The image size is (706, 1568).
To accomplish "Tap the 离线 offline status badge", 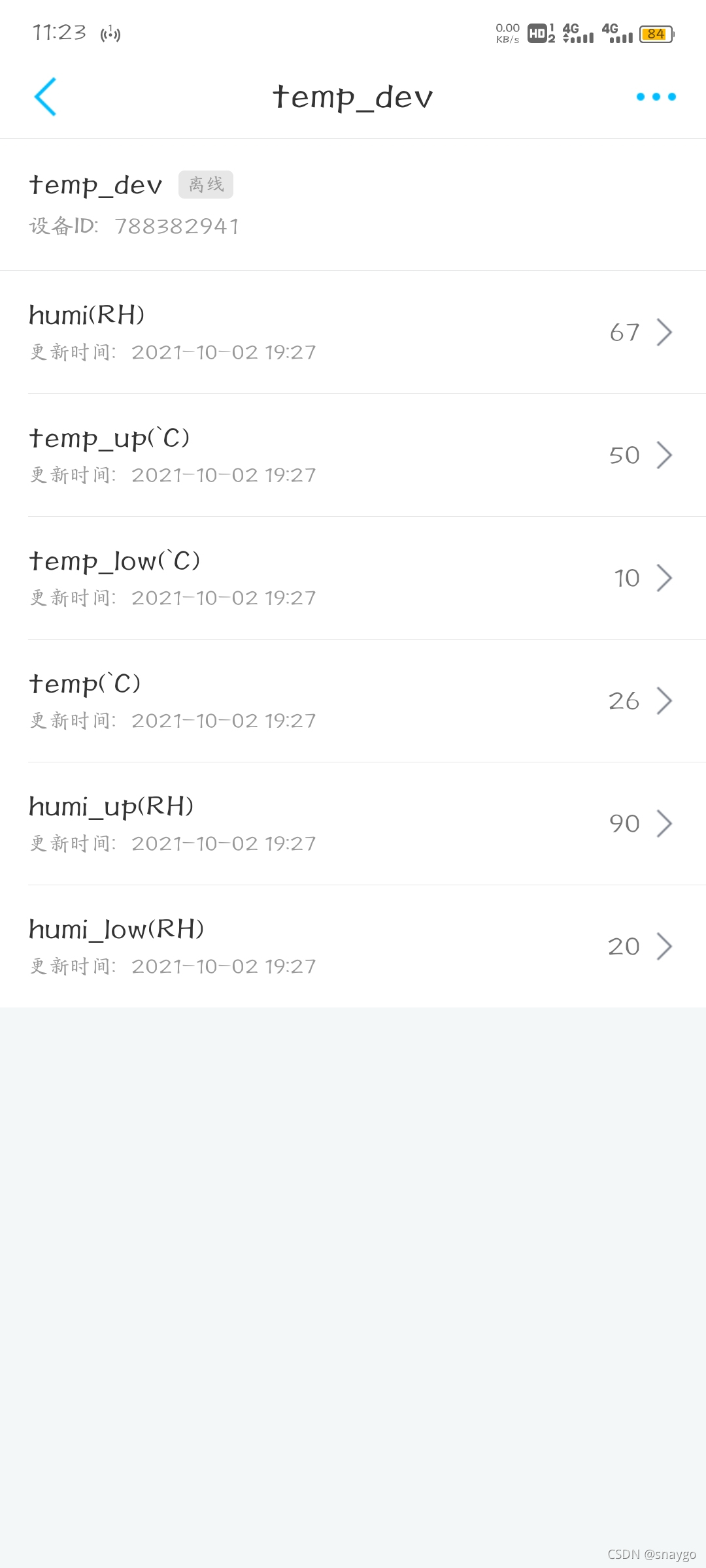I will (206, 184).
